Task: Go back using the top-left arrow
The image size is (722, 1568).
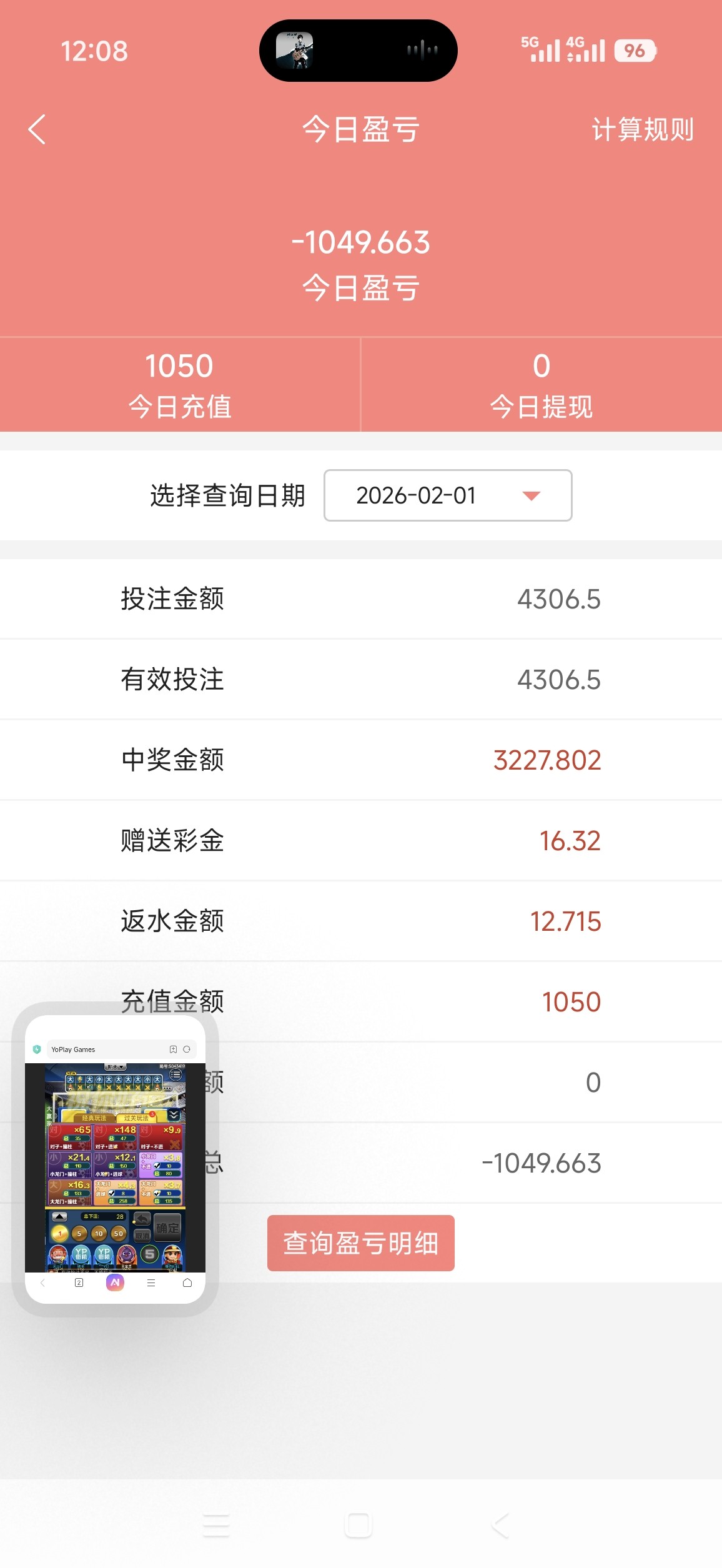Action: coord(37,129)
